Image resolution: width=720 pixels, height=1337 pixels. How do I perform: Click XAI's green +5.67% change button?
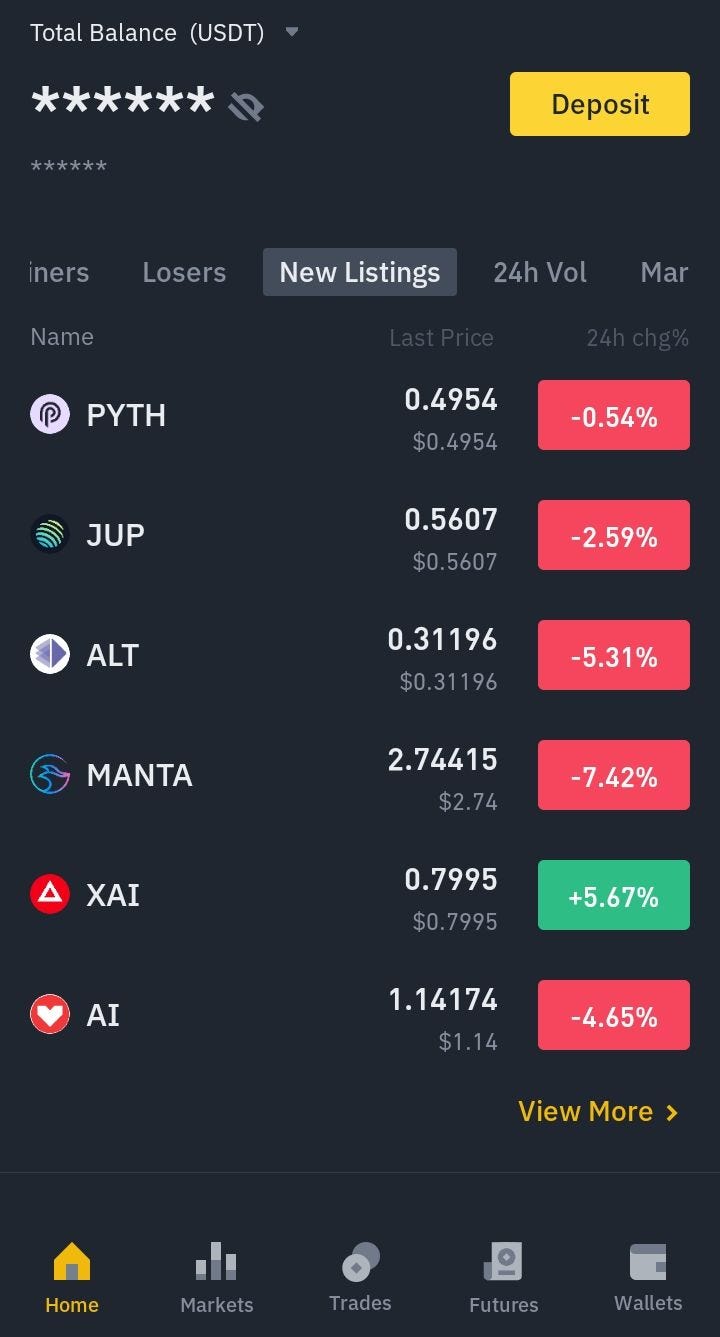click(613, 894)
